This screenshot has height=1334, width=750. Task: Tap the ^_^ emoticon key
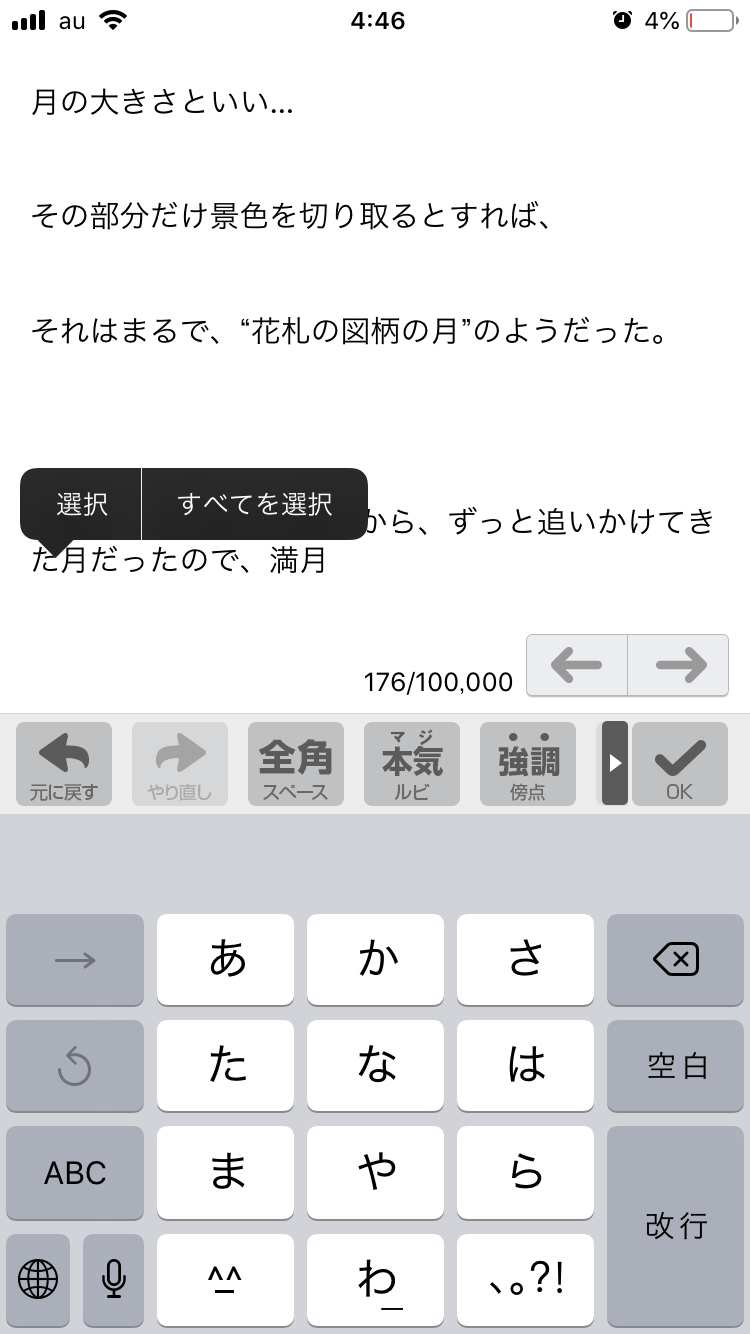(226, 1278)
